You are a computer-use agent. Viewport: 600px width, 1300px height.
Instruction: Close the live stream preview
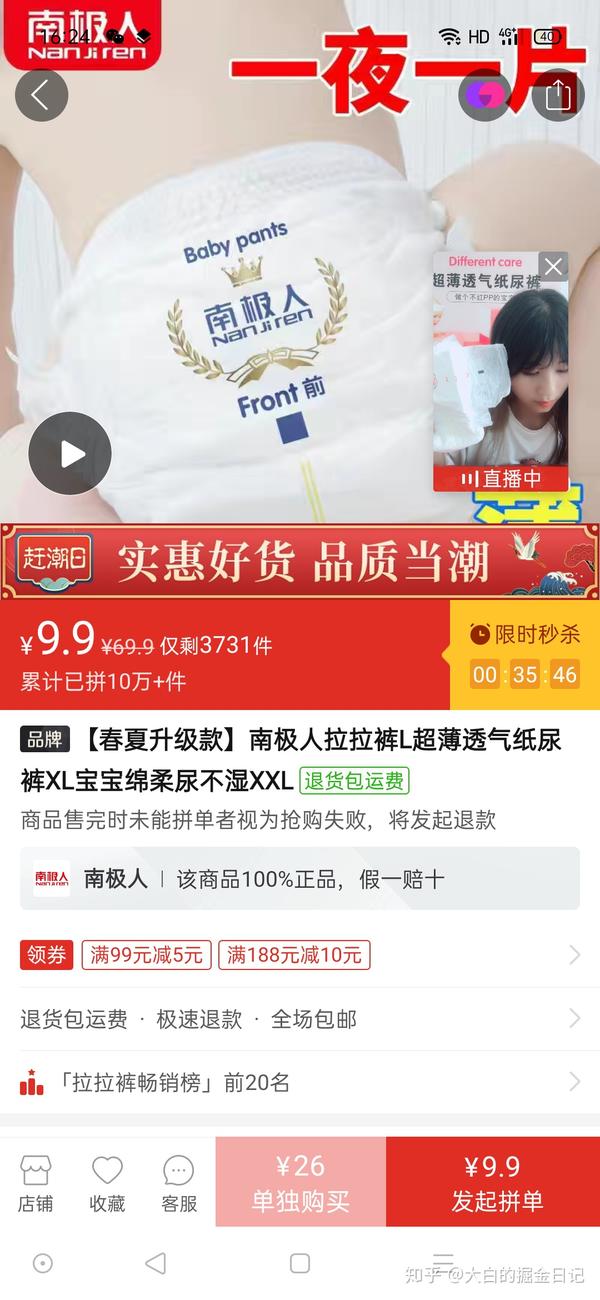point(553,266)
